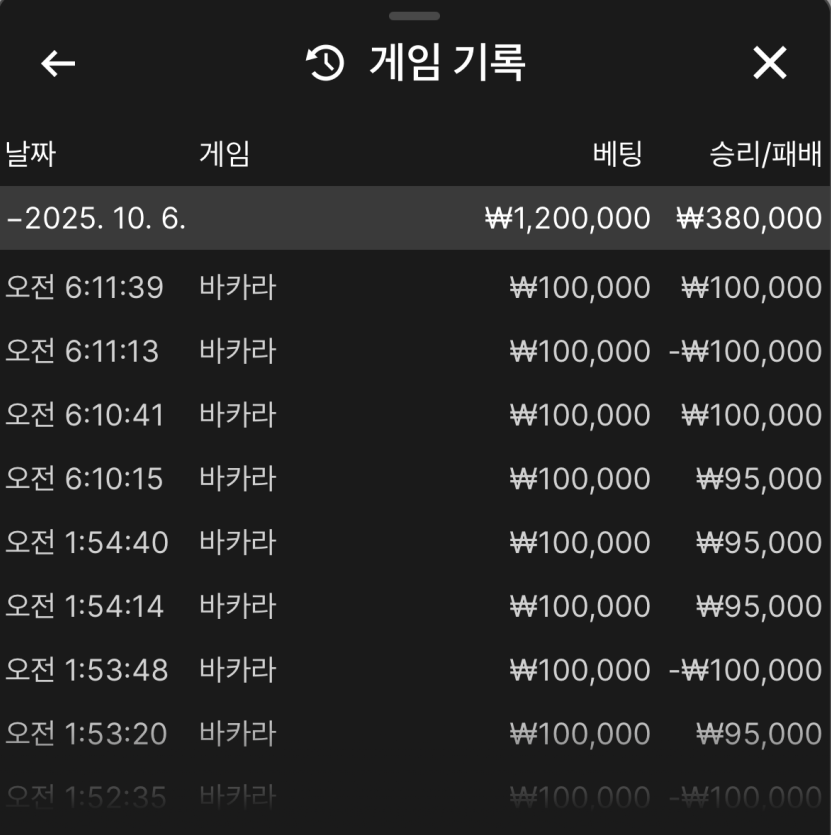View the 오전 6:11:13 바카라 round
831x835 pixels.
tap(415, 352)
